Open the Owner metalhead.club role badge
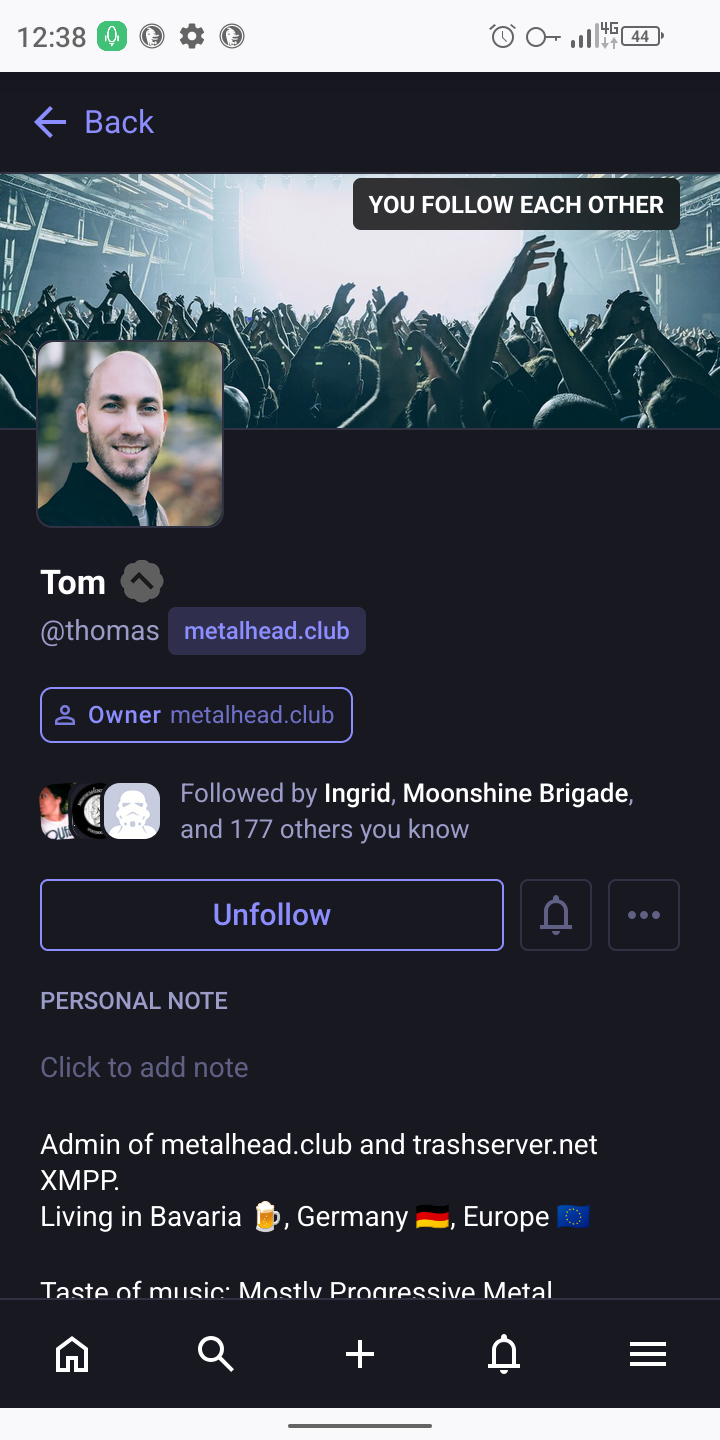The image size is (720, 1440). (196, 715)
